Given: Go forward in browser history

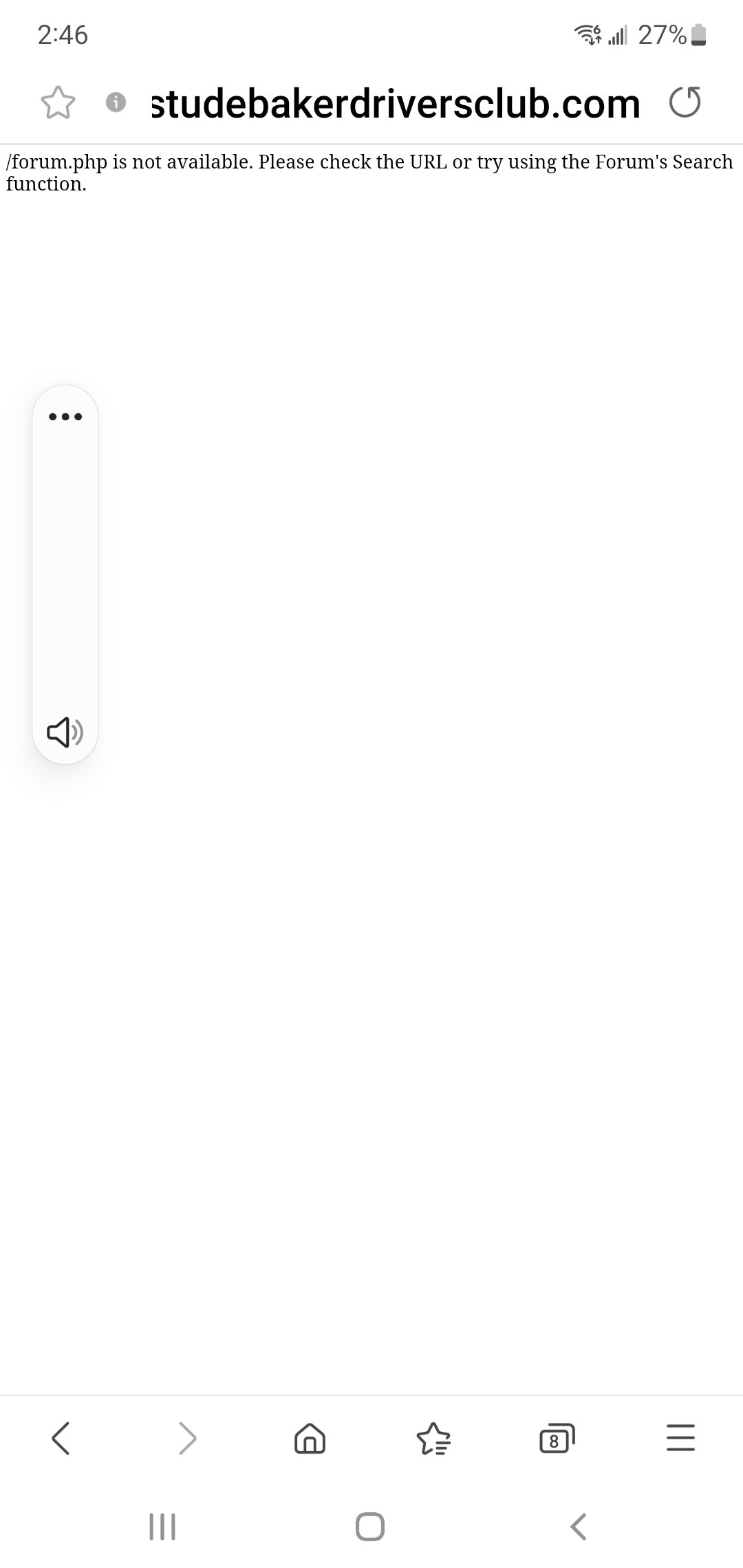Looking at the screenshot, I should pyautogui.click(x=187, y=1439).
